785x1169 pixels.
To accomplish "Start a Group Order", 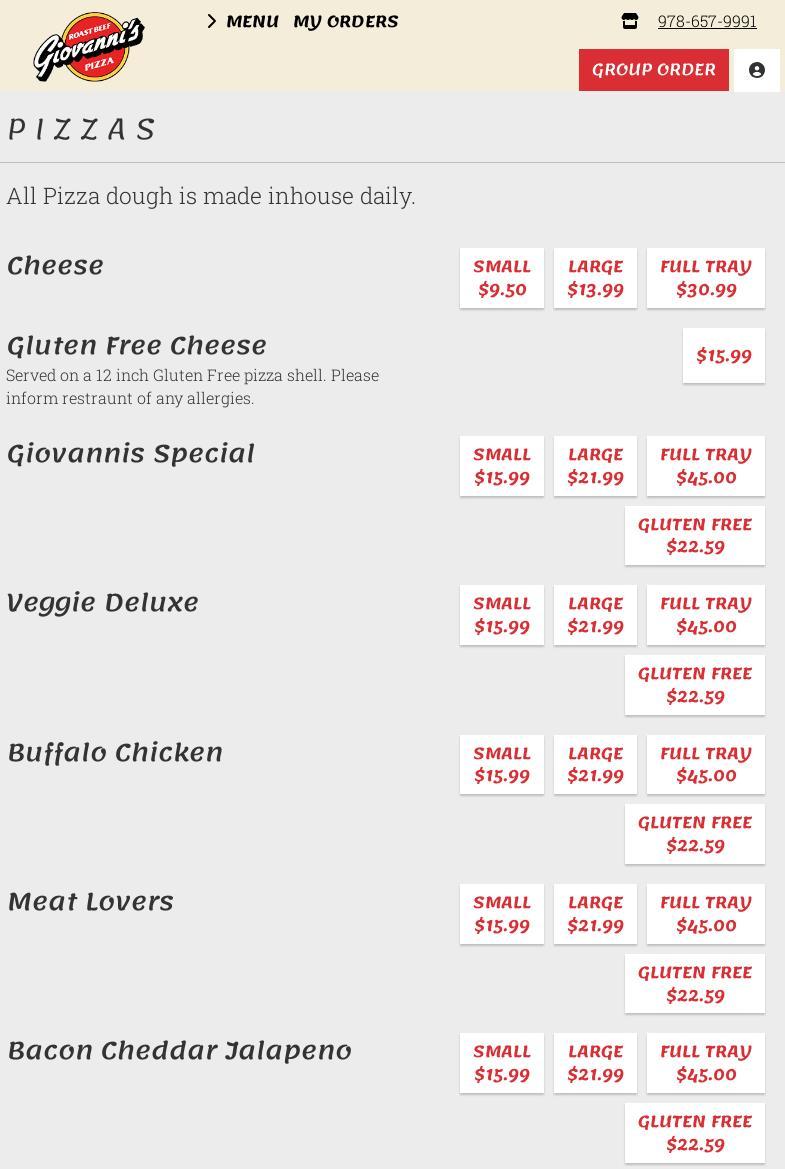I will (653, 70).
